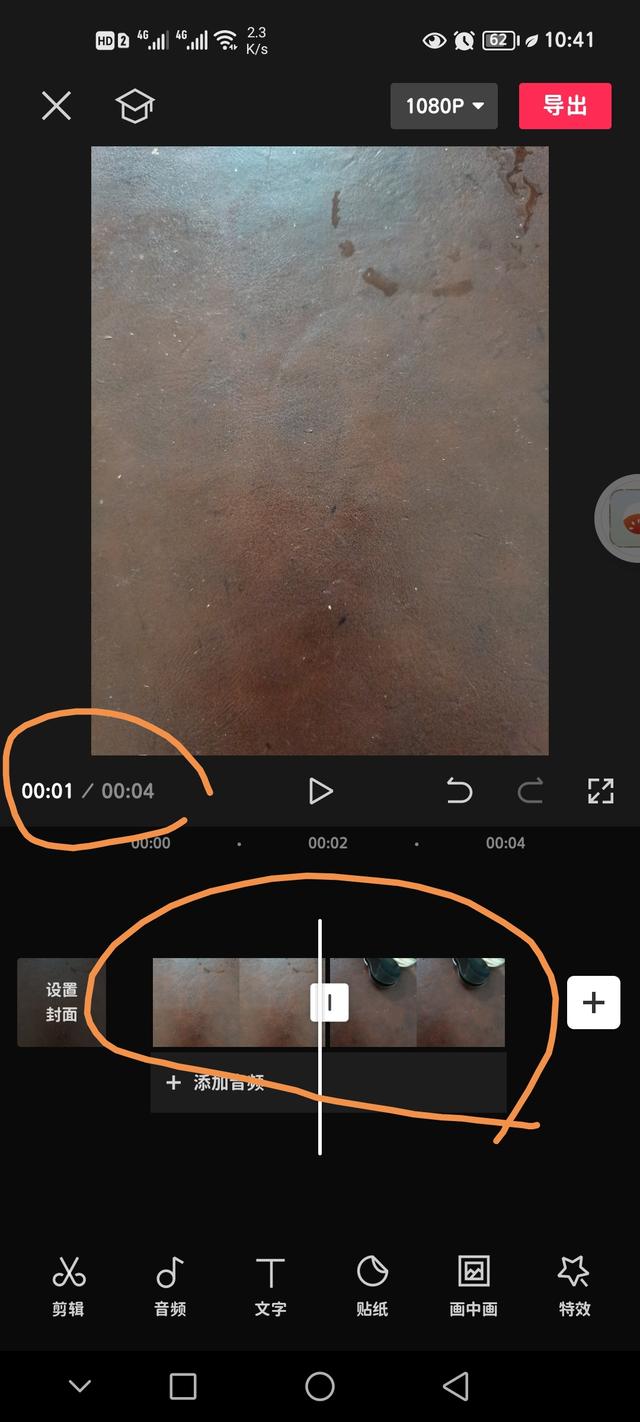Open the 画中画 picture-in-picture tool
The image size is (640, 1422).
[473, 1285]
